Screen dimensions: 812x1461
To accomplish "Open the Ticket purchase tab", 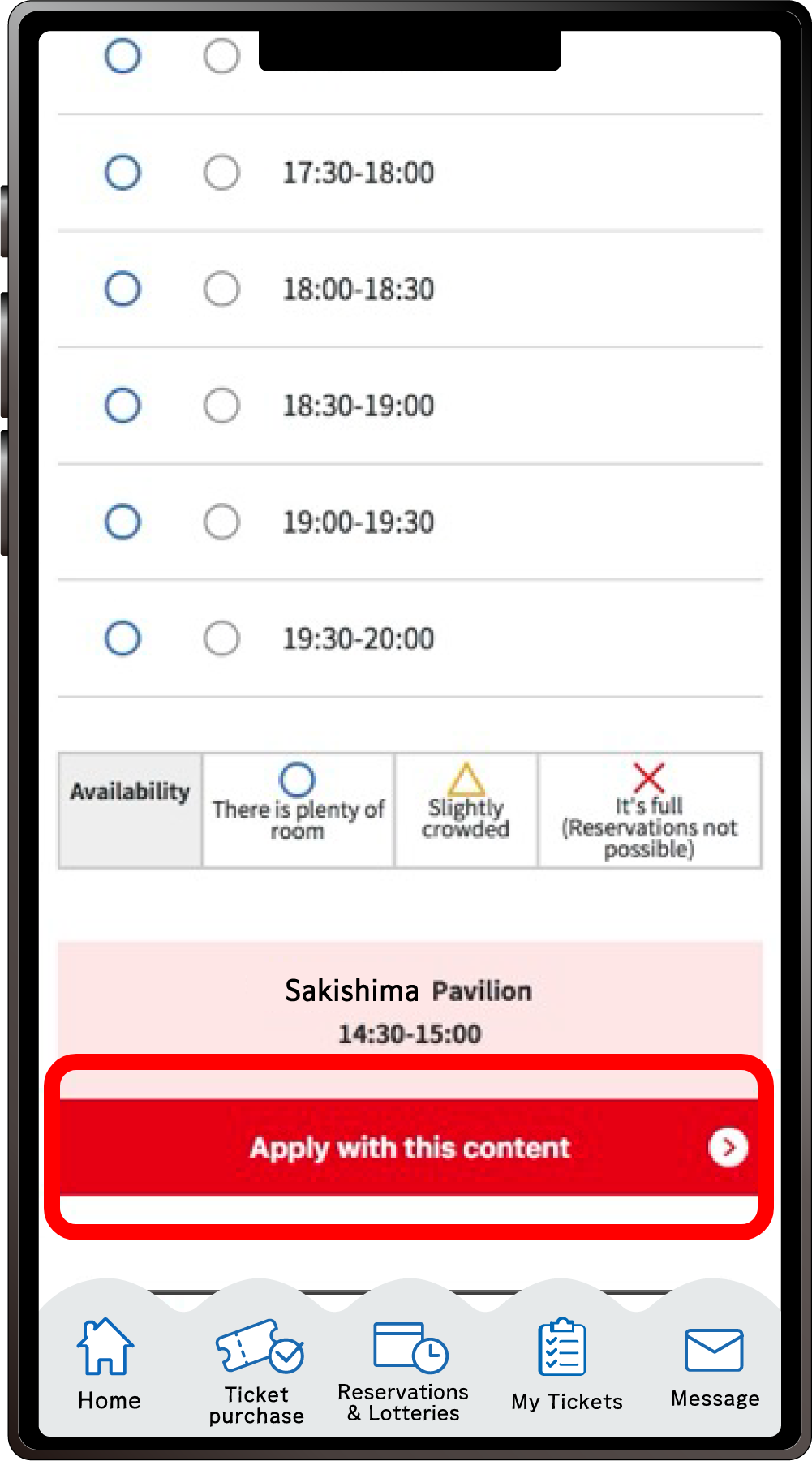I will click(257, 1371).
